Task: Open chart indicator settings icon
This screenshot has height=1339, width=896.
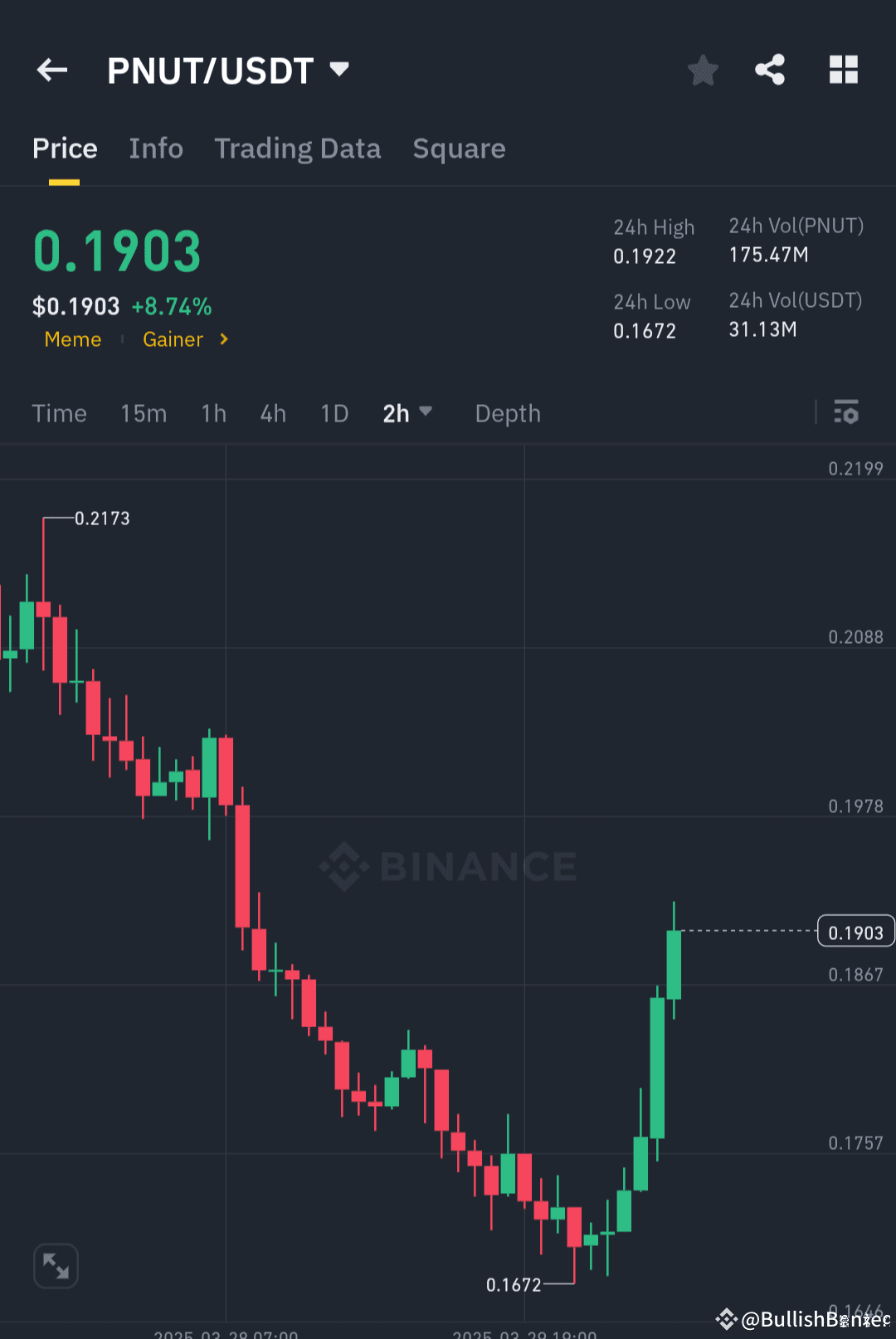Action: 846,412
